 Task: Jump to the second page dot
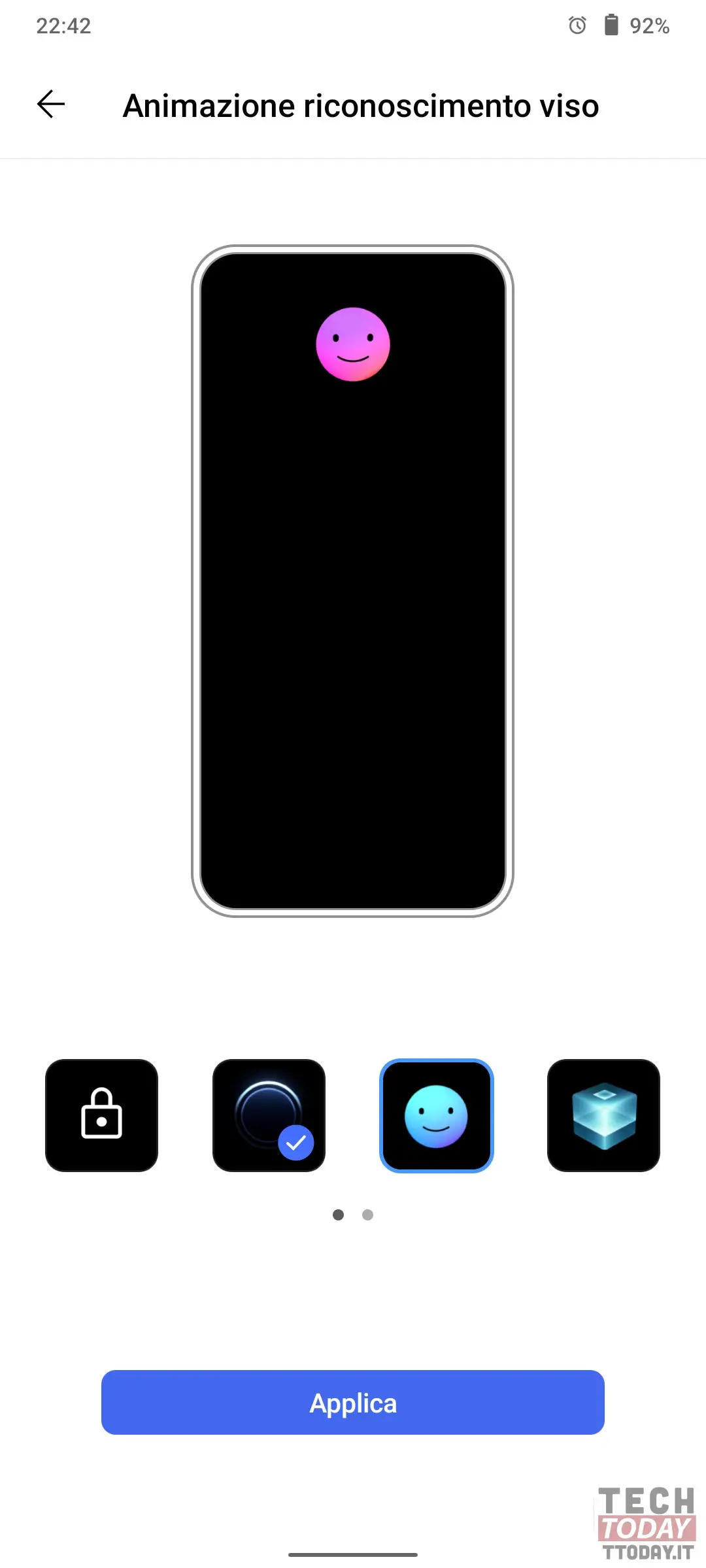click(367, 1215)
